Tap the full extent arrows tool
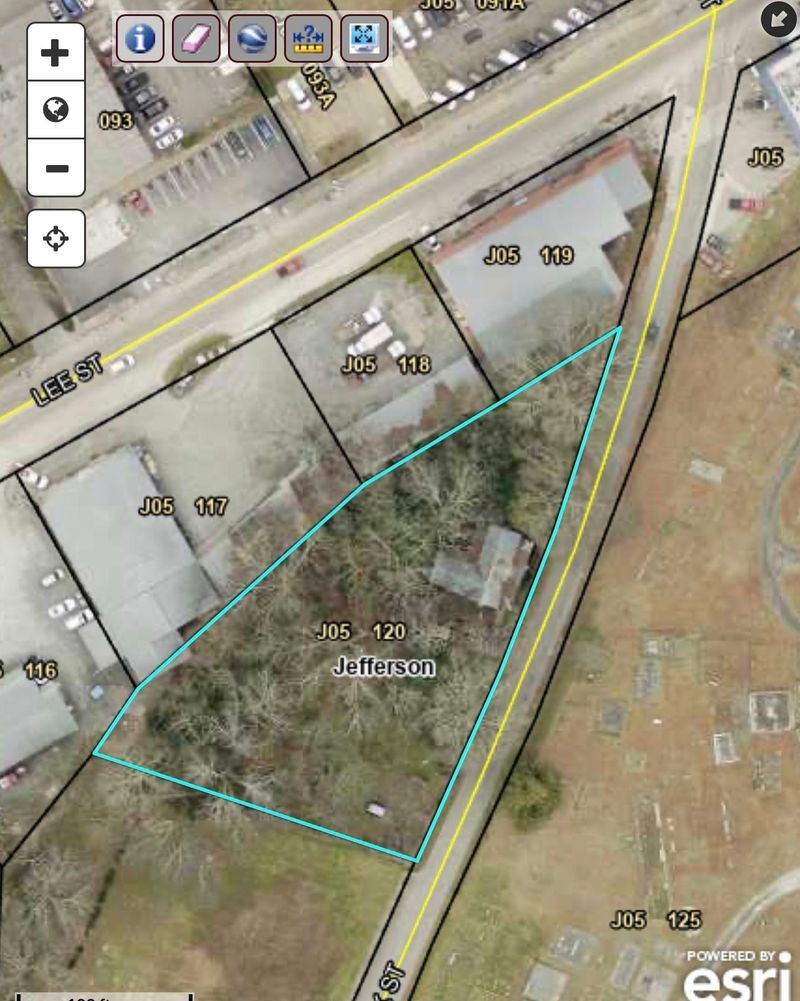800x1001 pixels. coord(364,39)
